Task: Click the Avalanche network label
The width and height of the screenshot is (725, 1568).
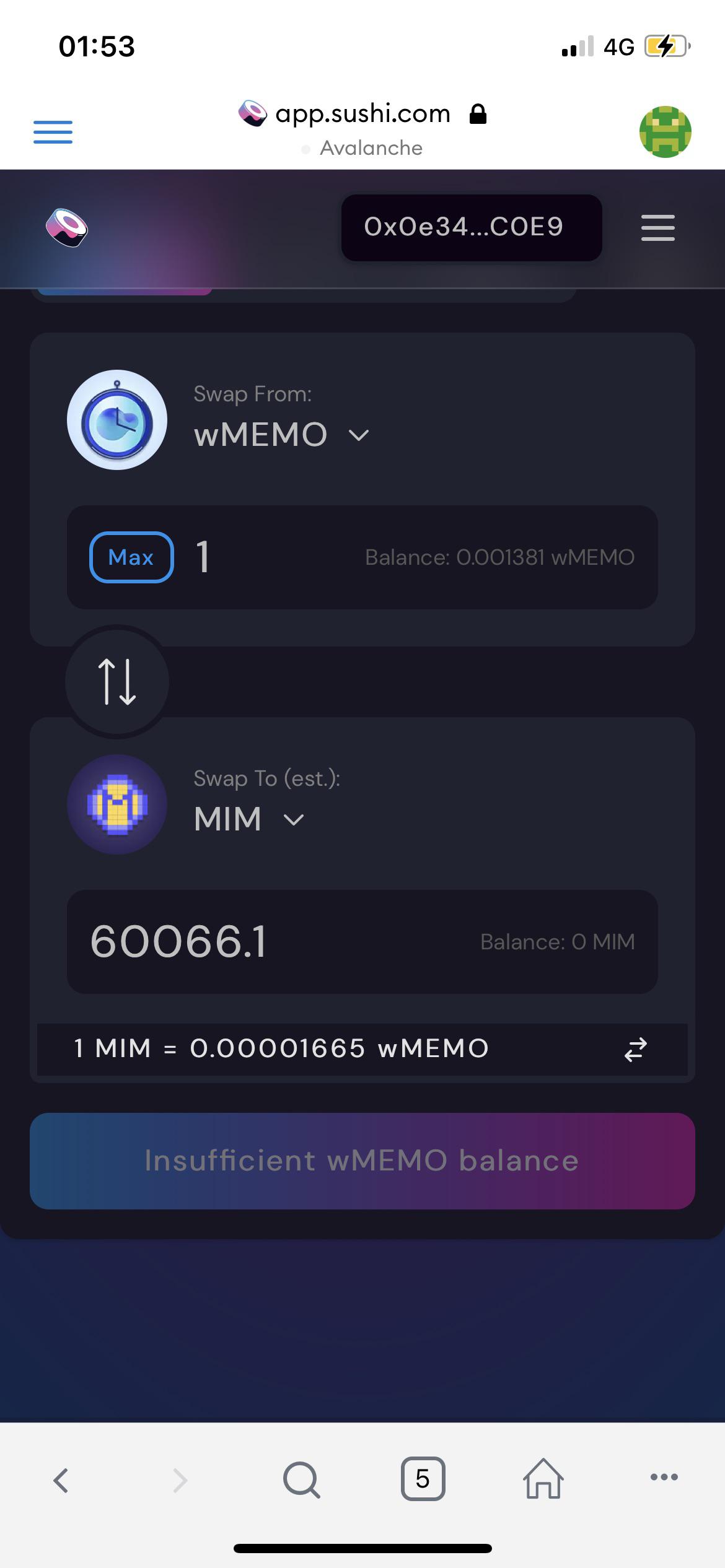Action: pos(371,147)
